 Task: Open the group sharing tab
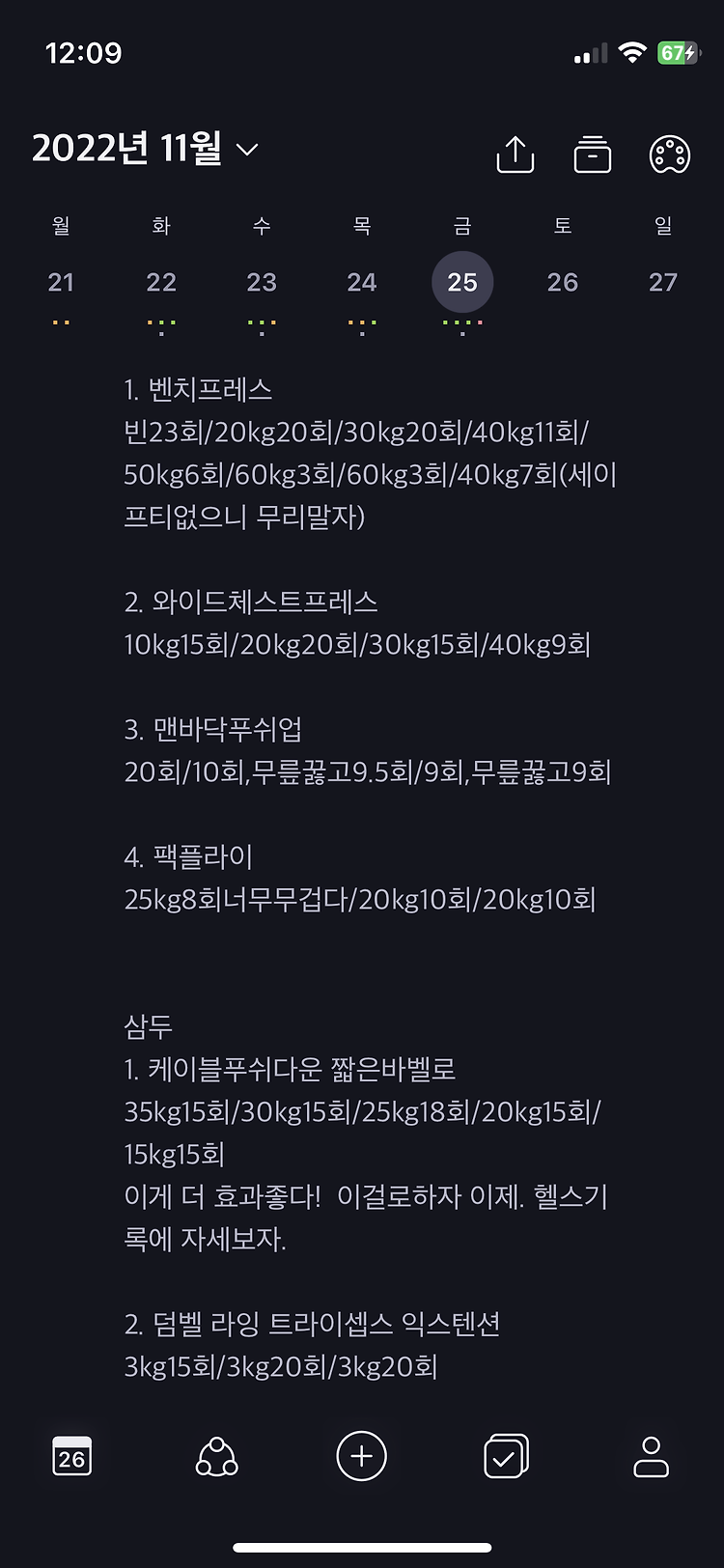pyautogui.click(x=217, y=1456)
